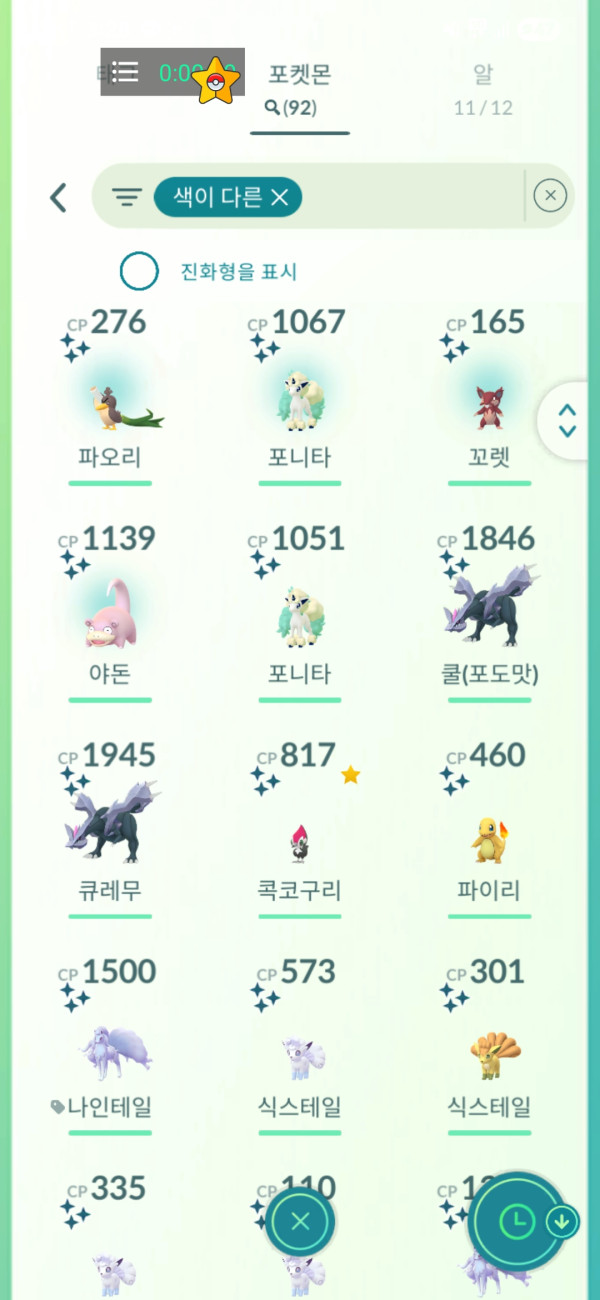Close the Pokémon list with the X button
Viewport: 600px width, 1300px height.
(300, 1221)
